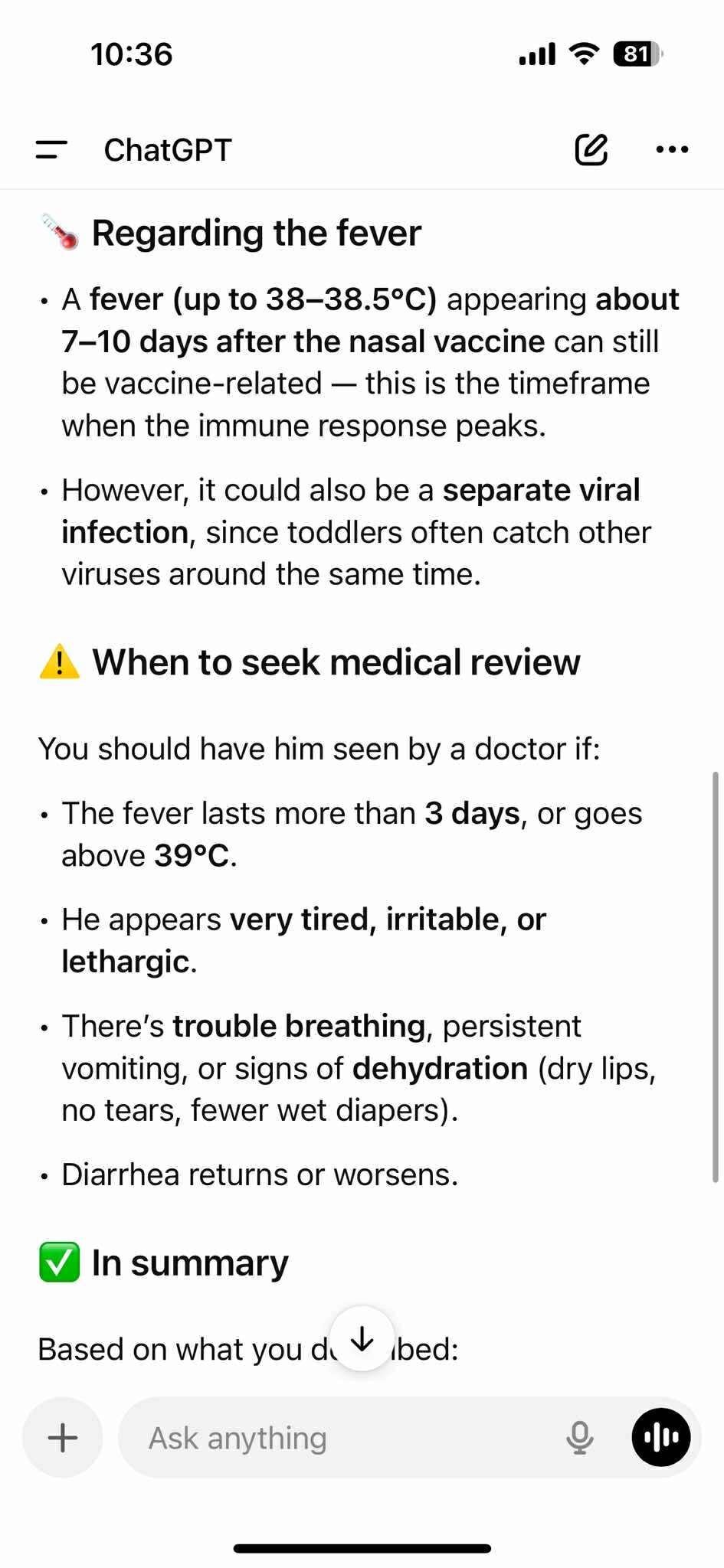724x1568 pixels.
Task: Launch voice mode
Action: coord(660,1438)
